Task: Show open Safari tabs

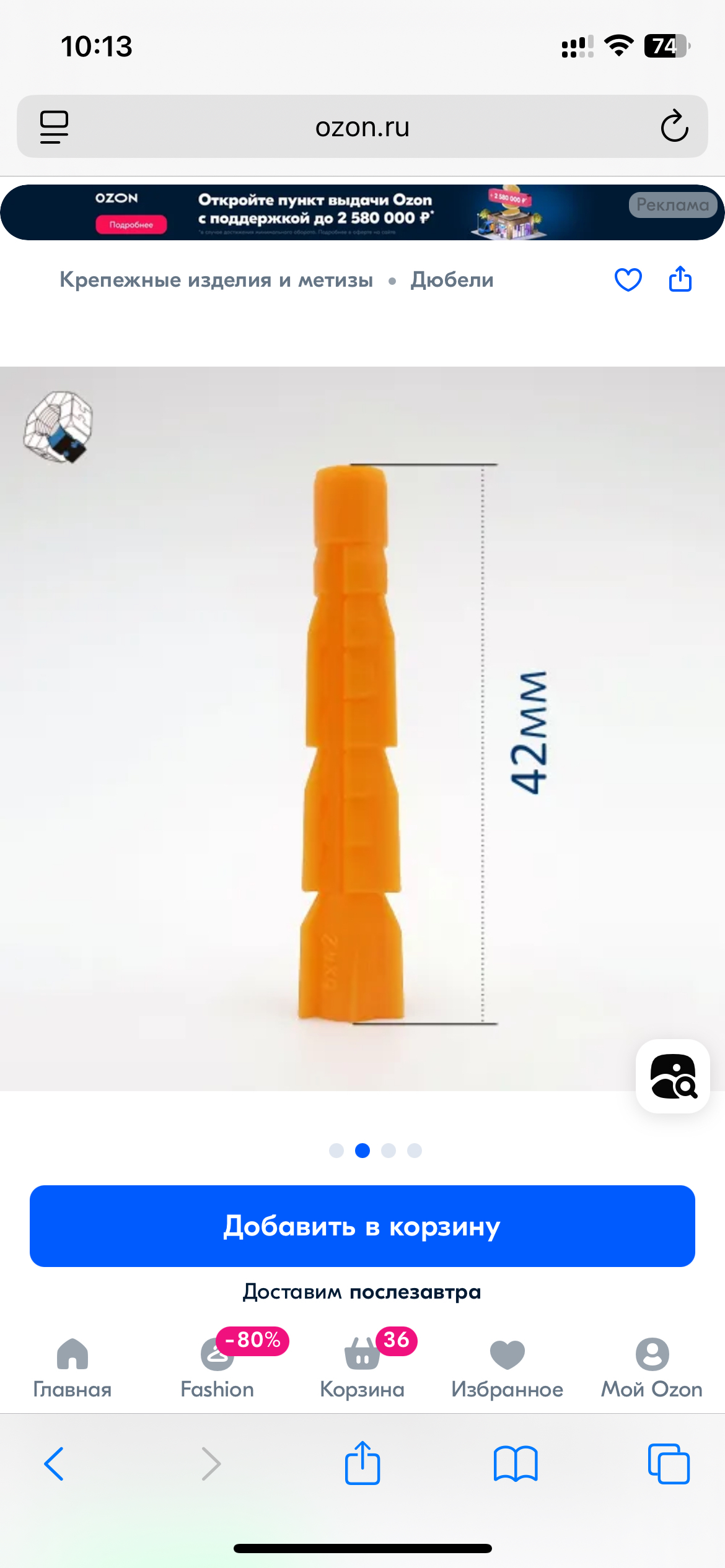Action: (x=669, y=1464)
